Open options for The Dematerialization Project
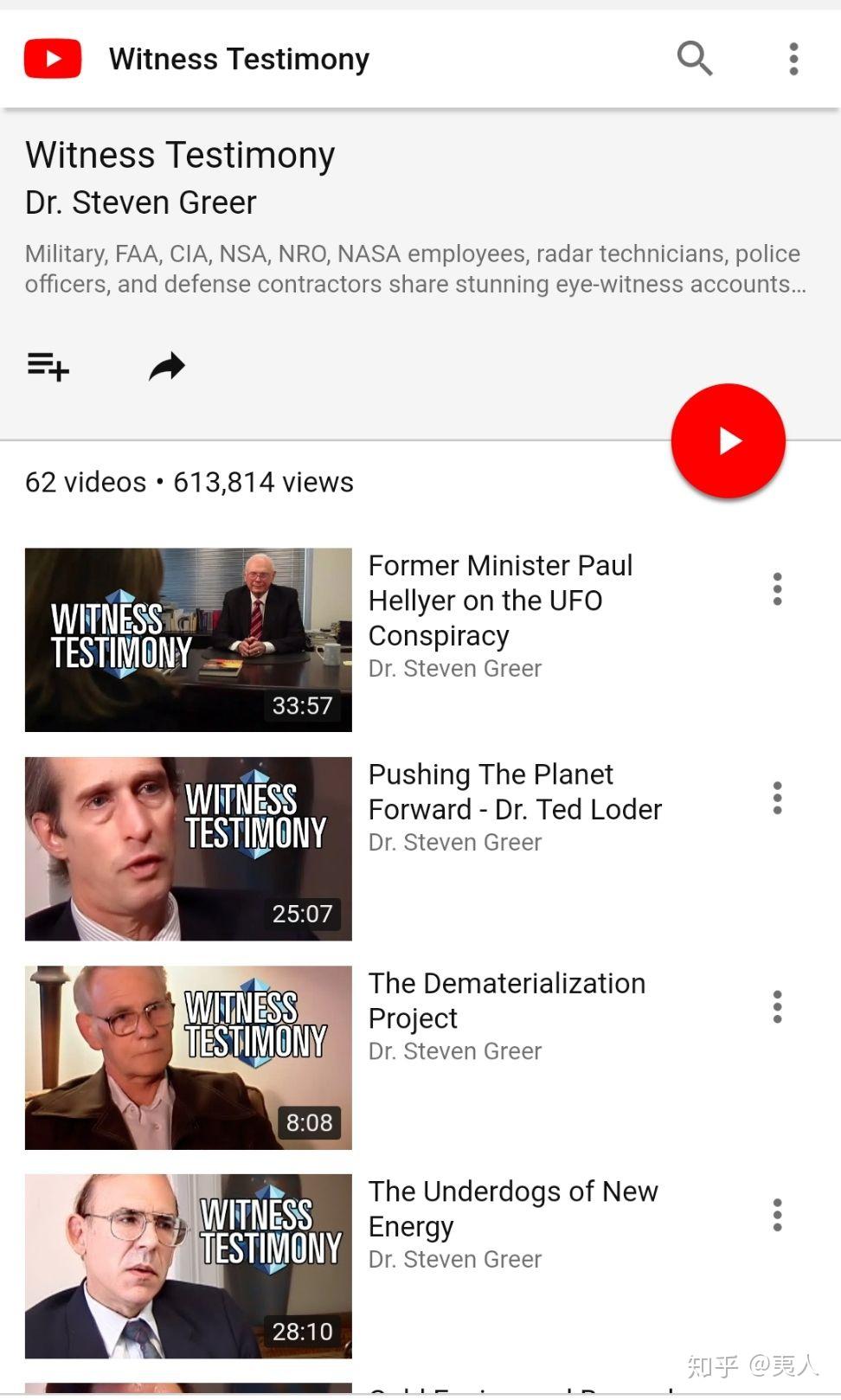841x1400 pixels. [777, 1007]
